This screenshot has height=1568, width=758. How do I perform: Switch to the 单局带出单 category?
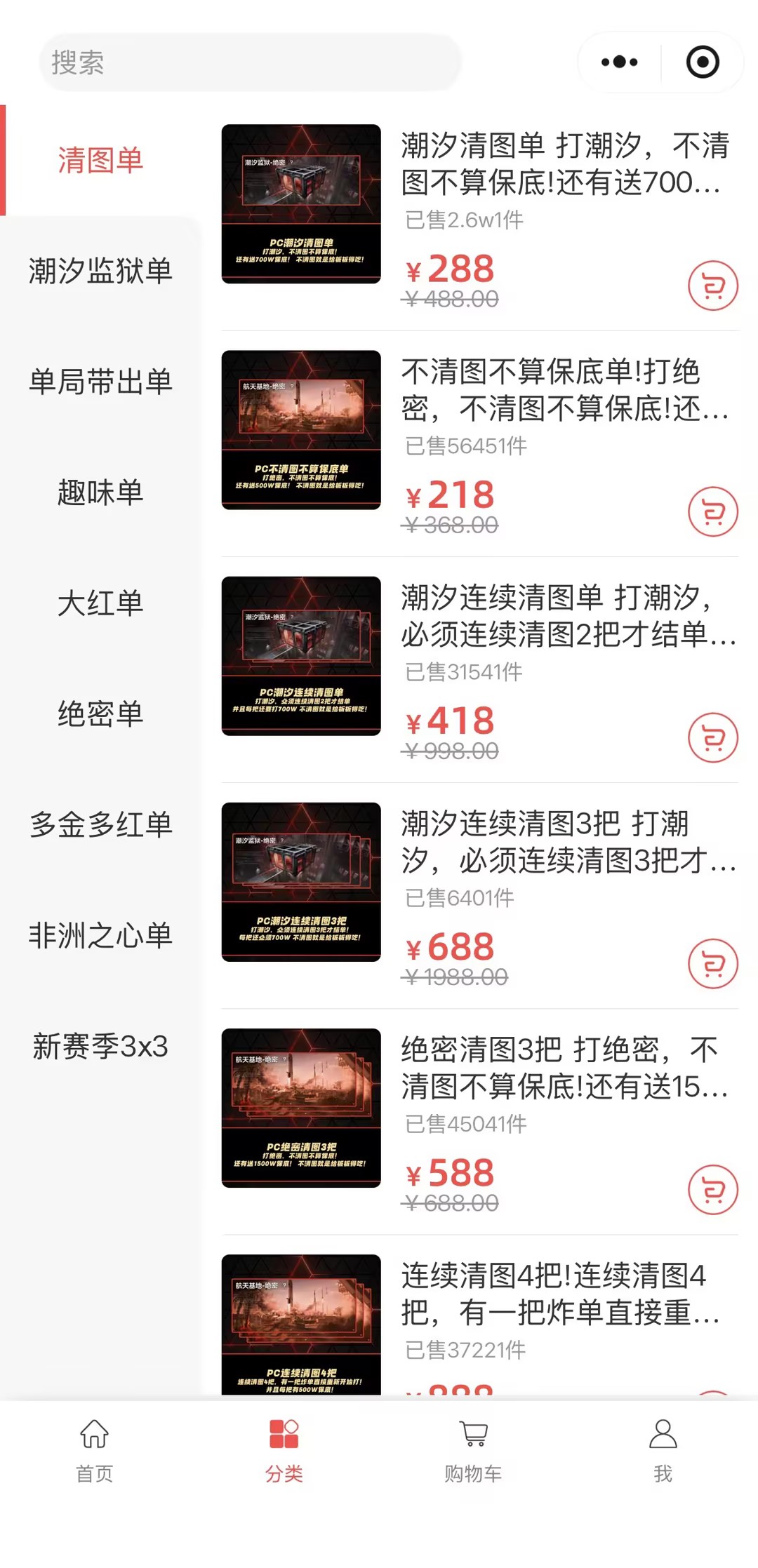point(100,382)
